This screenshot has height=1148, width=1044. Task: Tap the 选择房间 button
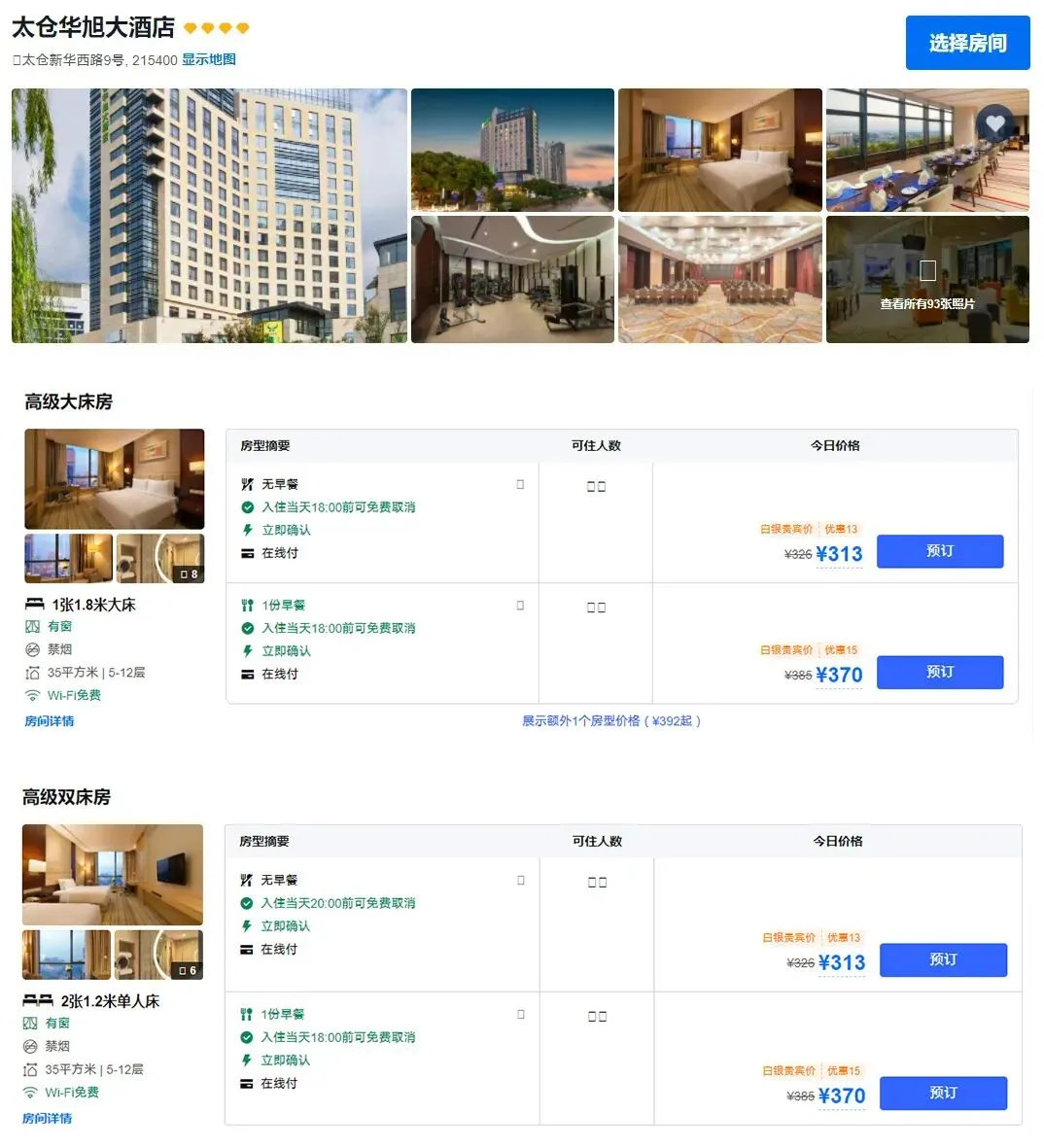(x=967, y=43)
